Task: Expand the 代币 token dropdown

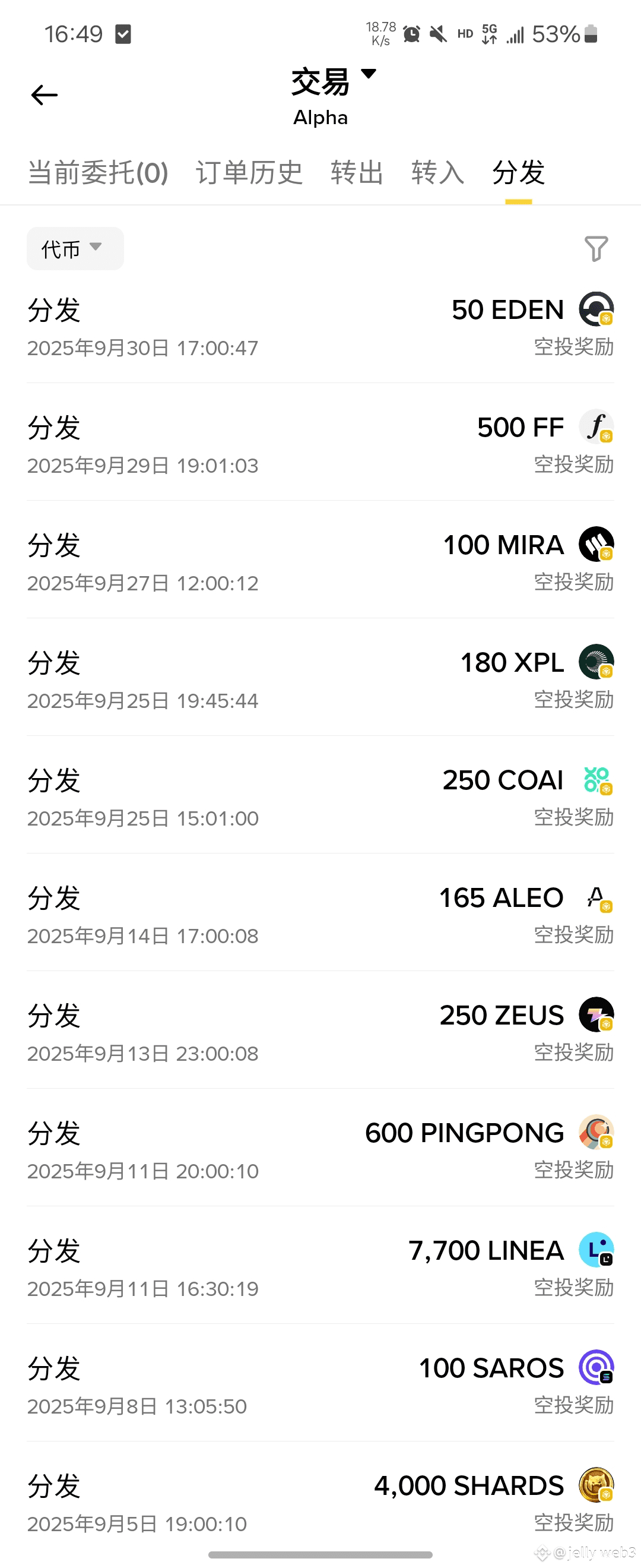Action: point(75,248)
